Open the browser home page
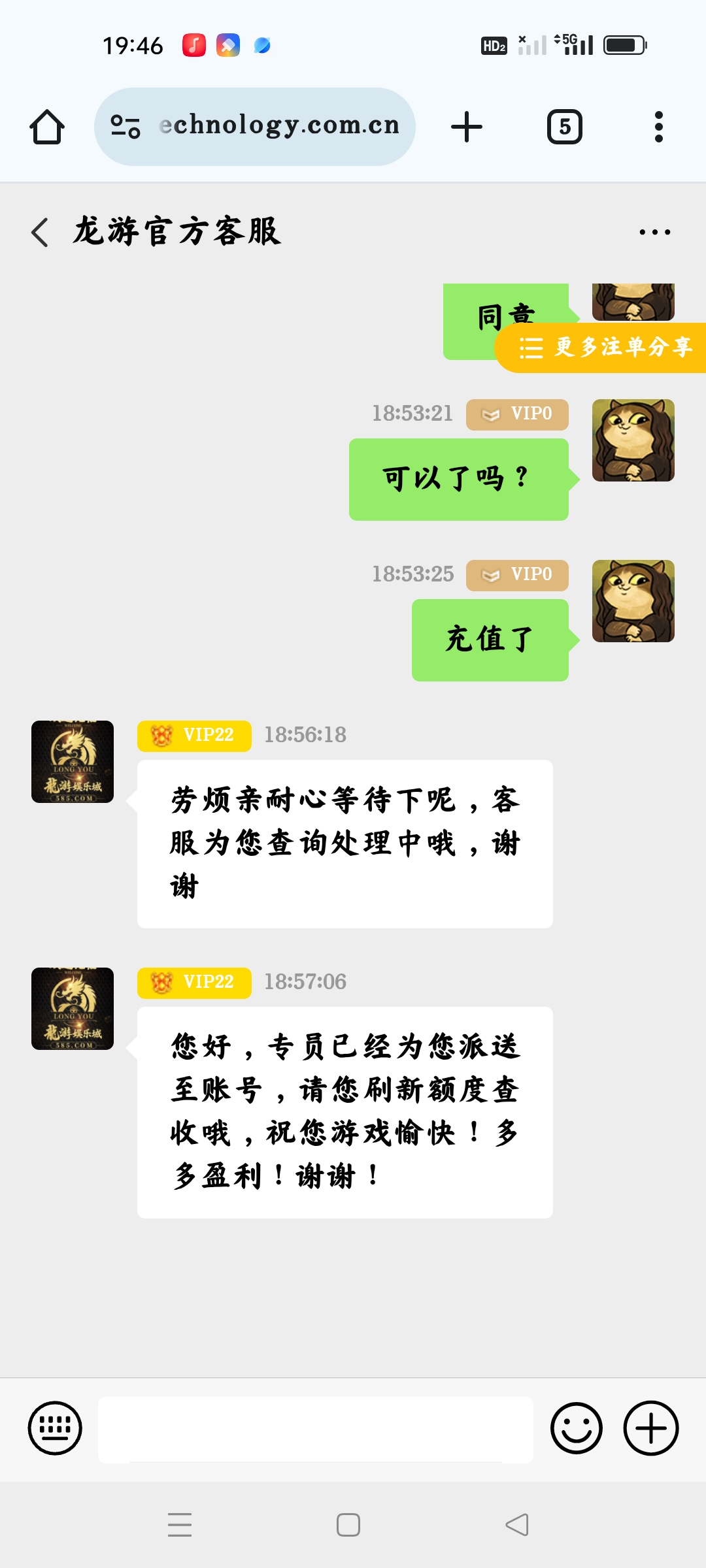Image resolution: width=706 pixels, height=1568 pixels. point(47,127)
